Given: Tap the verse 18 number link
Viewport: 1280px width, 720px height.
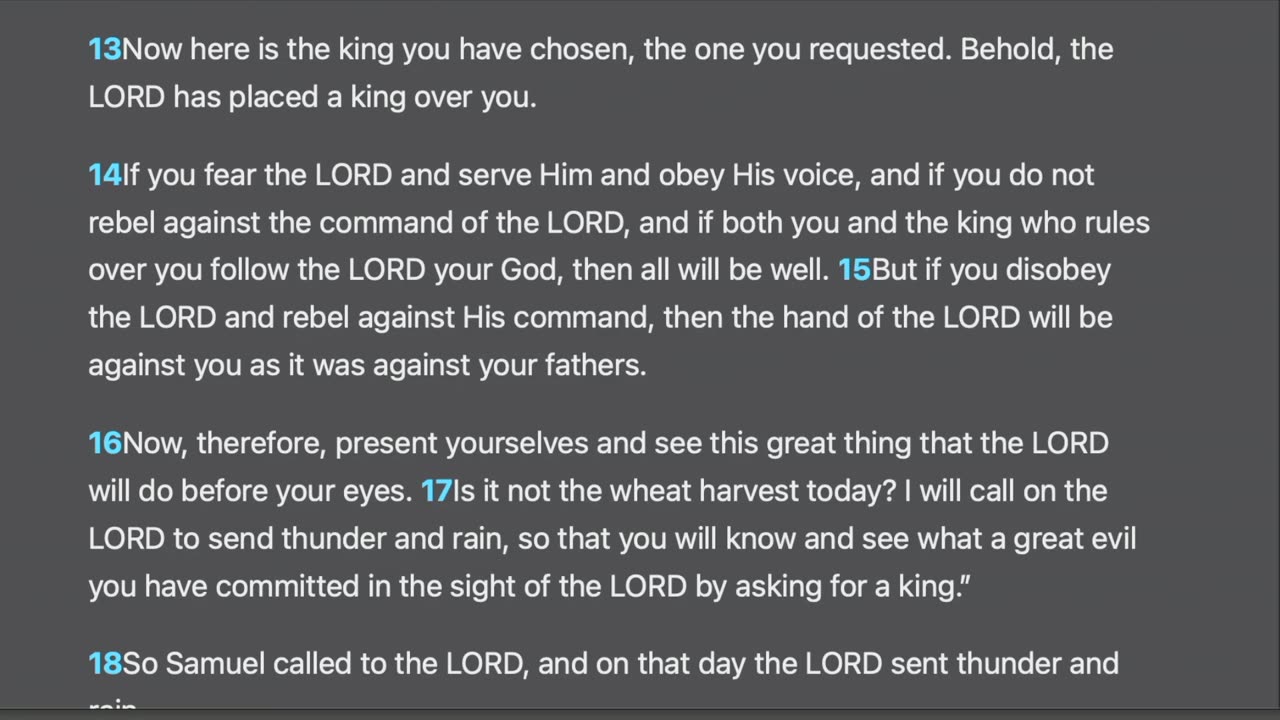Looking at the screenshot, I should click(104, 663).
